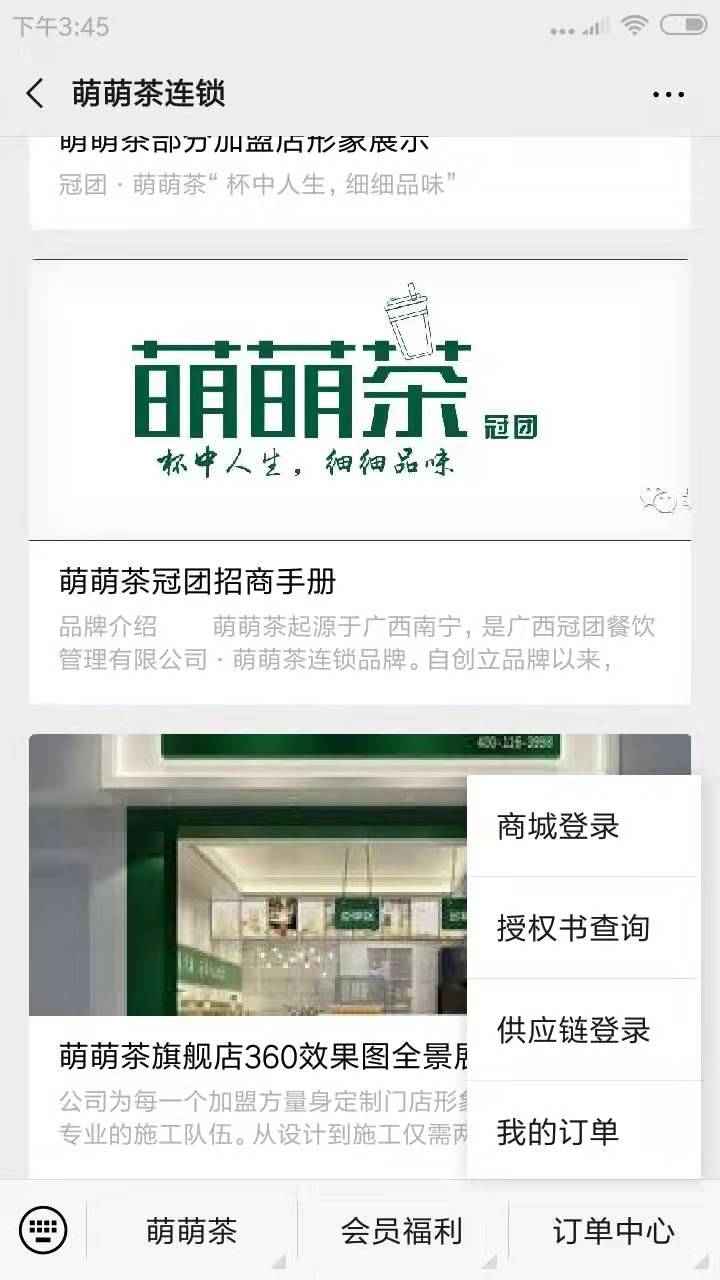Open 萌萌茶旗舰店360效果图 article
This screenshot has height=1280, width=720.
(250, 1055)
